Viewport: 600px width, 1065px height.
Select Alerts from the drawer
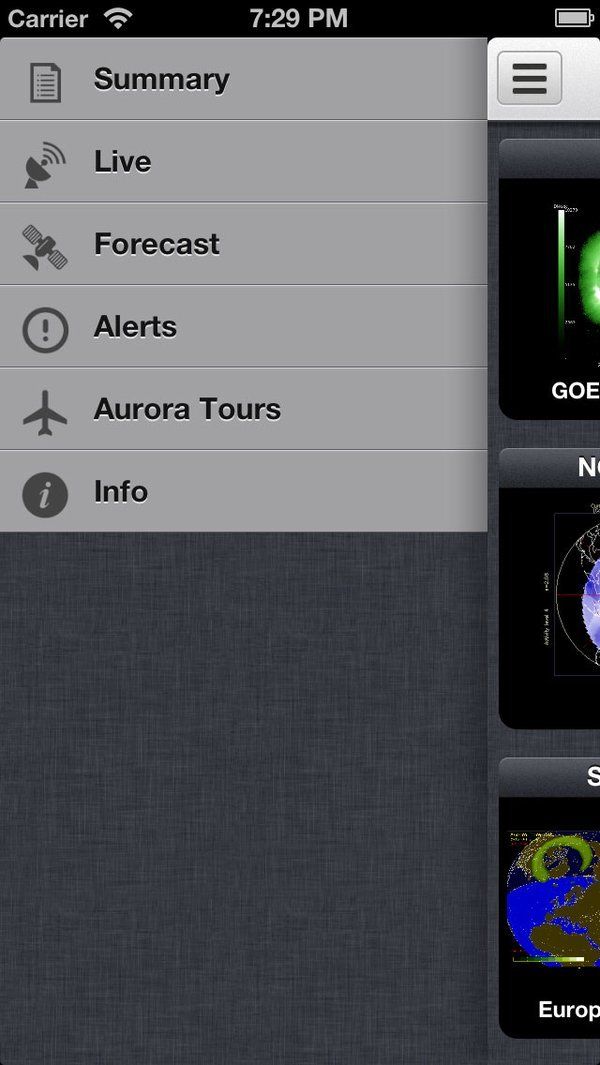pyautogui.click(x=243, y=327)
